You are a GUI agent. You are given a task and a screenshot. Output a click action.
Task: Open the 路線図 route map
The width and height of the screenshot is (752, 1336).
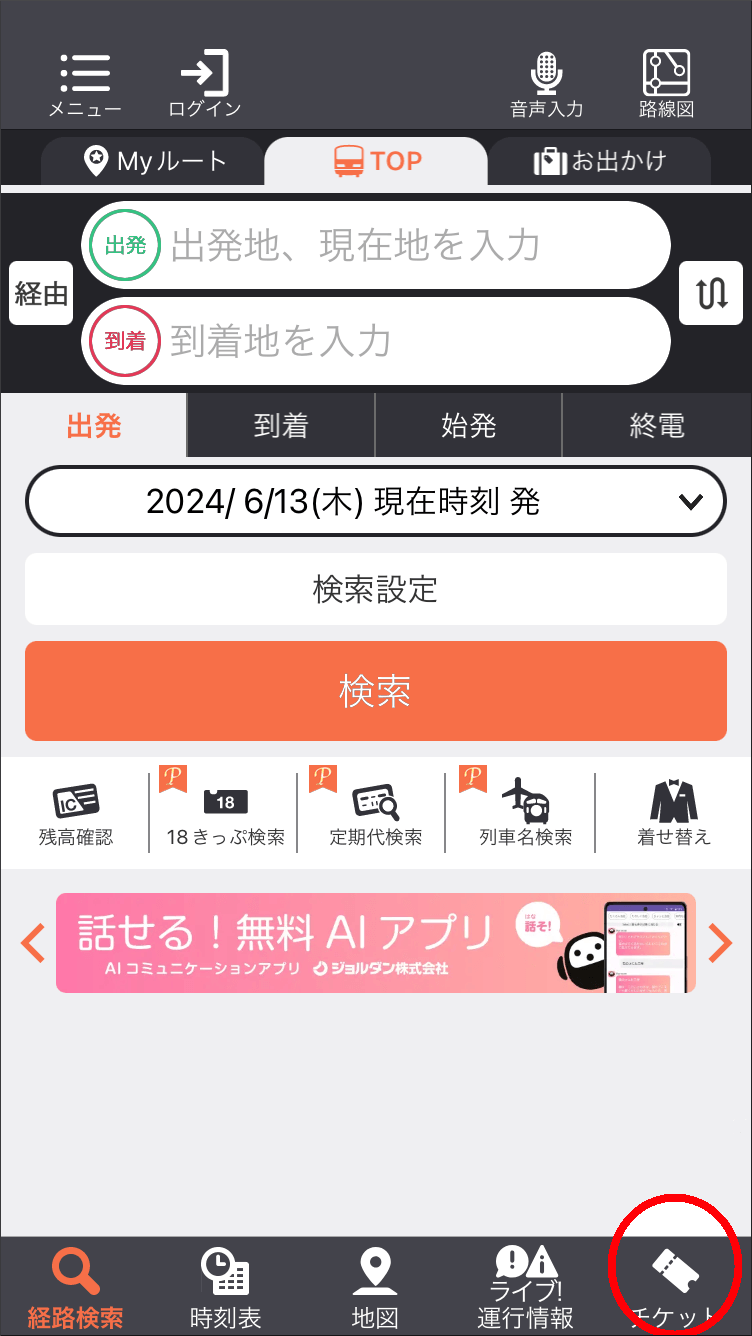coord(666,85)
